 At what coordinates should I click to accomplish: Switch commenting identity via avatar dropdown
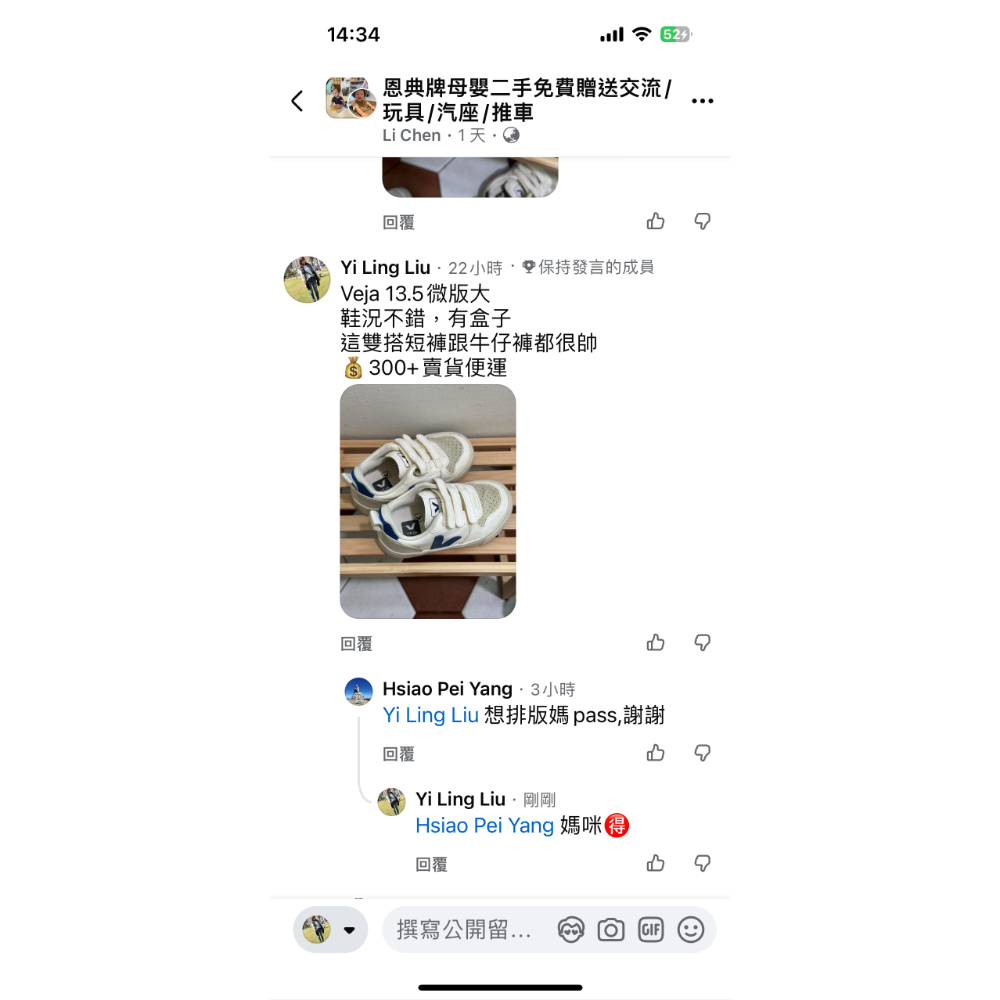coord(330,930)
